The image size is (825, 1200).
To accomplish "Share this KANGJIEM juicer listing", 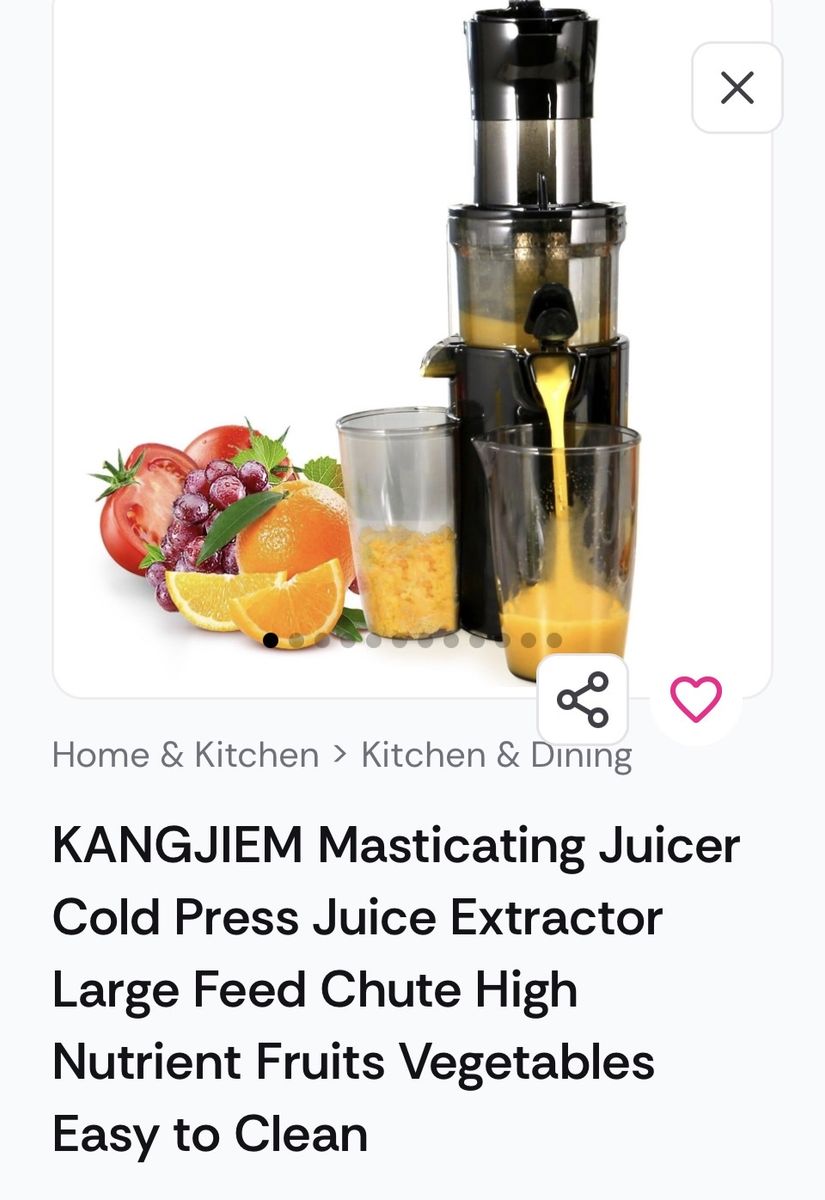I will pyautogui.click(x=583, y=699).
